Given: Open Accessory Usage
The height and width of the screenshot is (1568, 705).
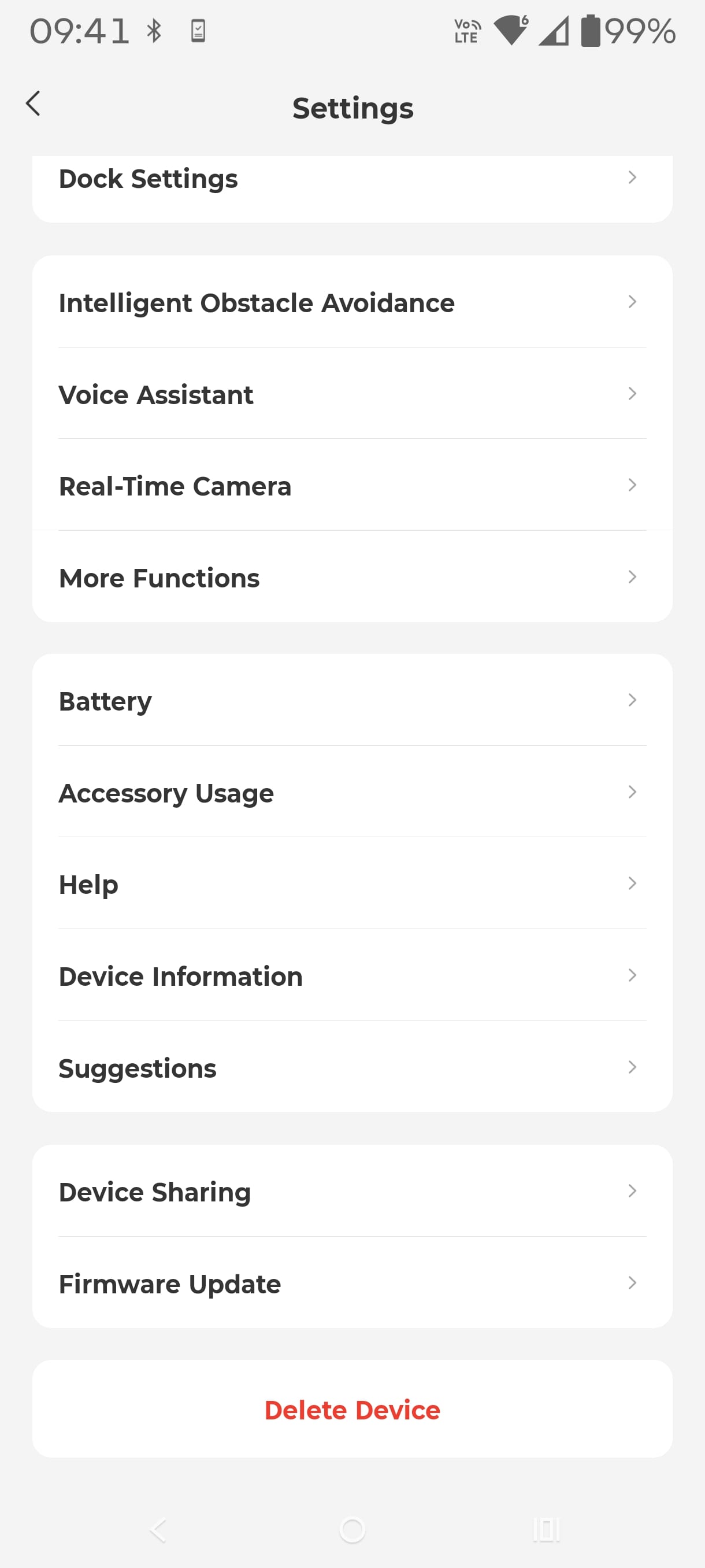Looking at the screenshot, I should point(351,793).
